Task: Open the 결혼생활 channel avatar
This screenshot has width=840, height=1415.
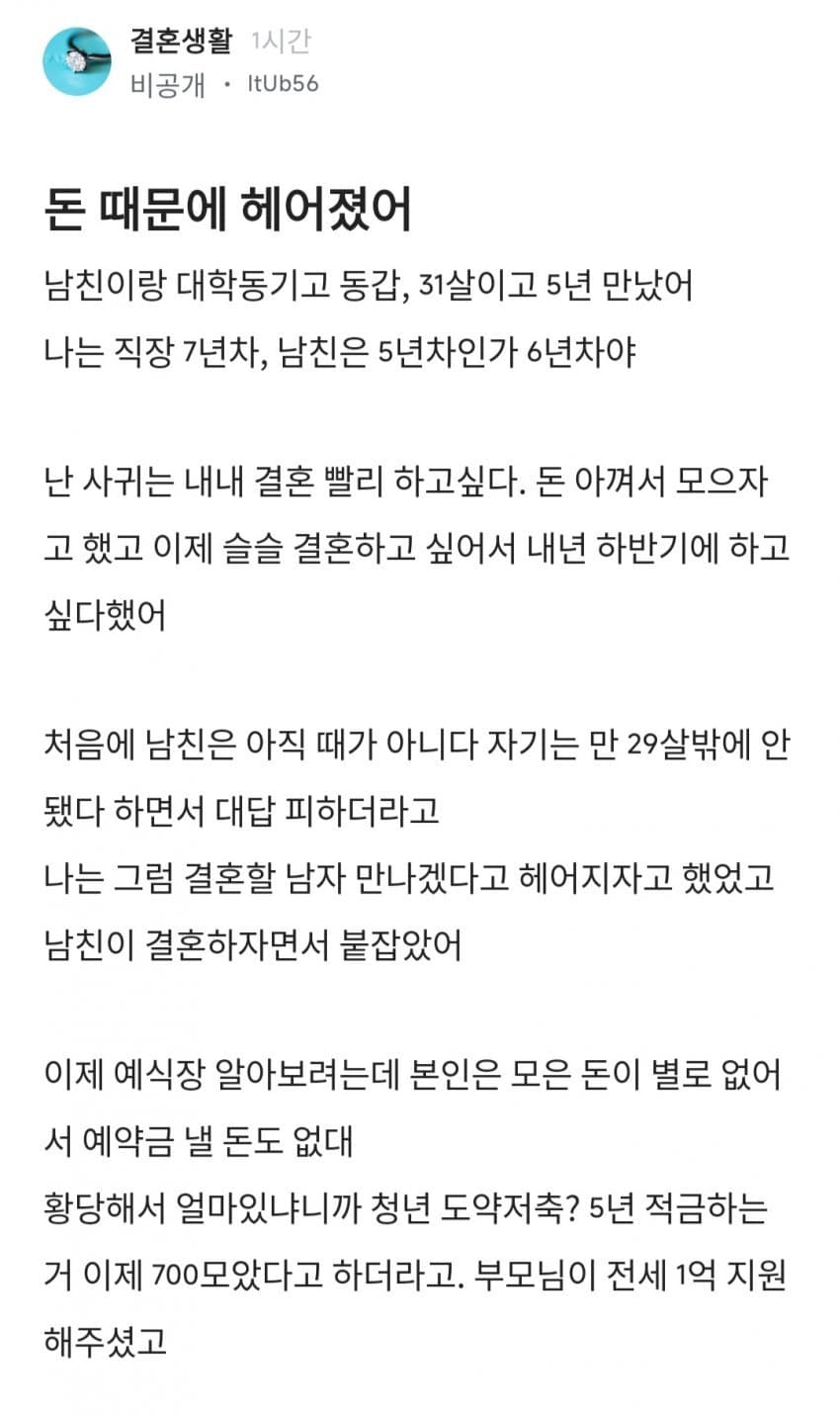Action: 77,61
